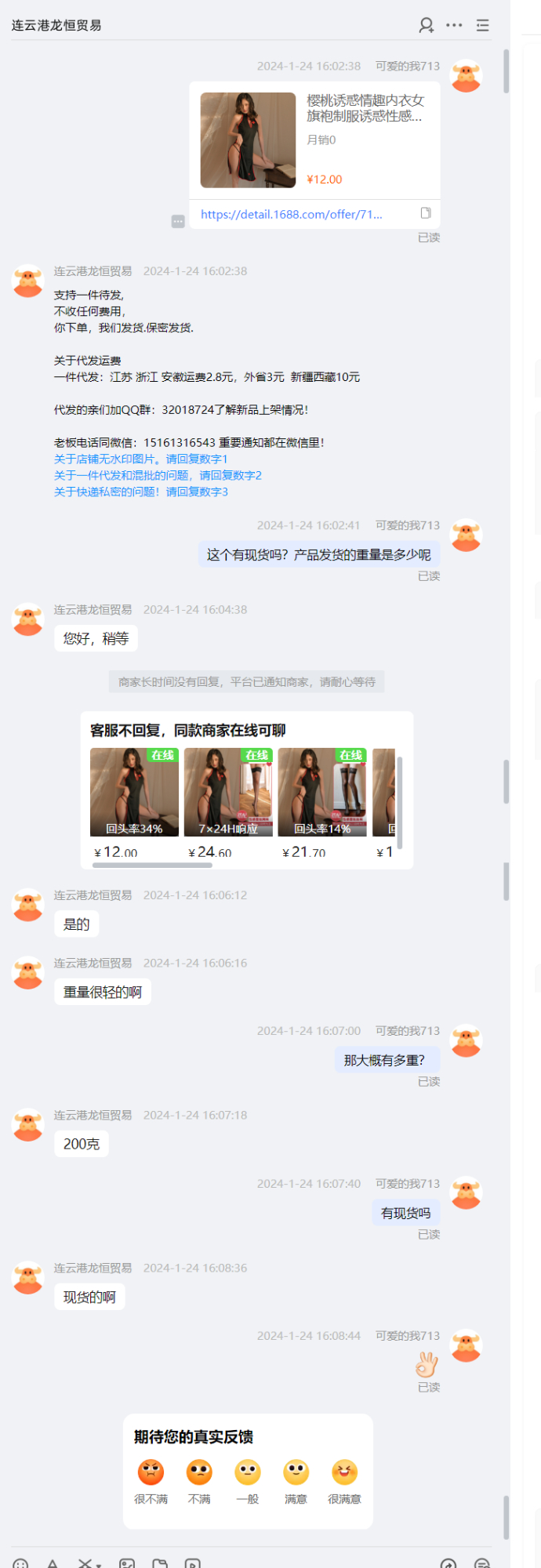
Task: Open the shared product card priced ¥12.00
Action: tap(314, 140)
